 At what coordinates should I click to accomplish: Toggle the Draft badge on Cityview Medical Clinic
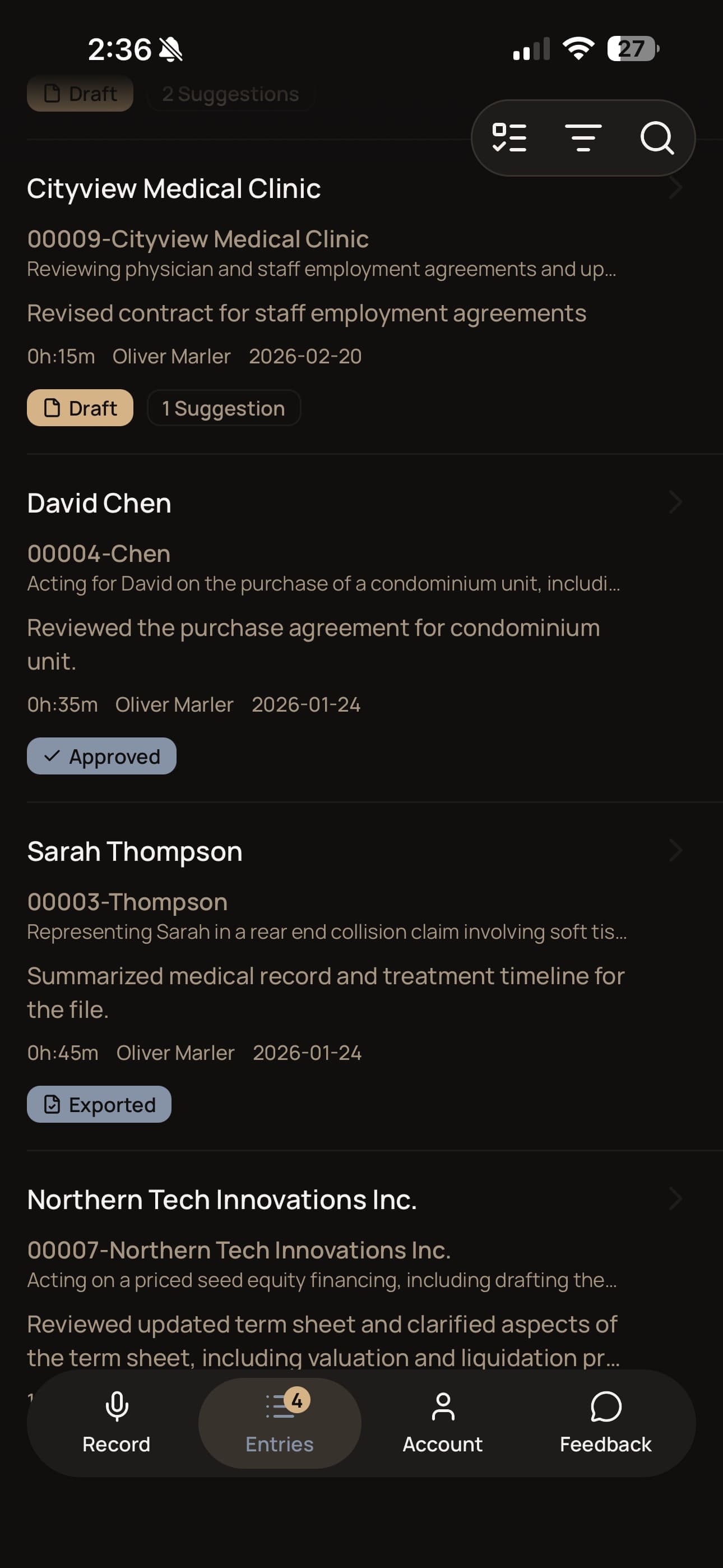(80, 407)
